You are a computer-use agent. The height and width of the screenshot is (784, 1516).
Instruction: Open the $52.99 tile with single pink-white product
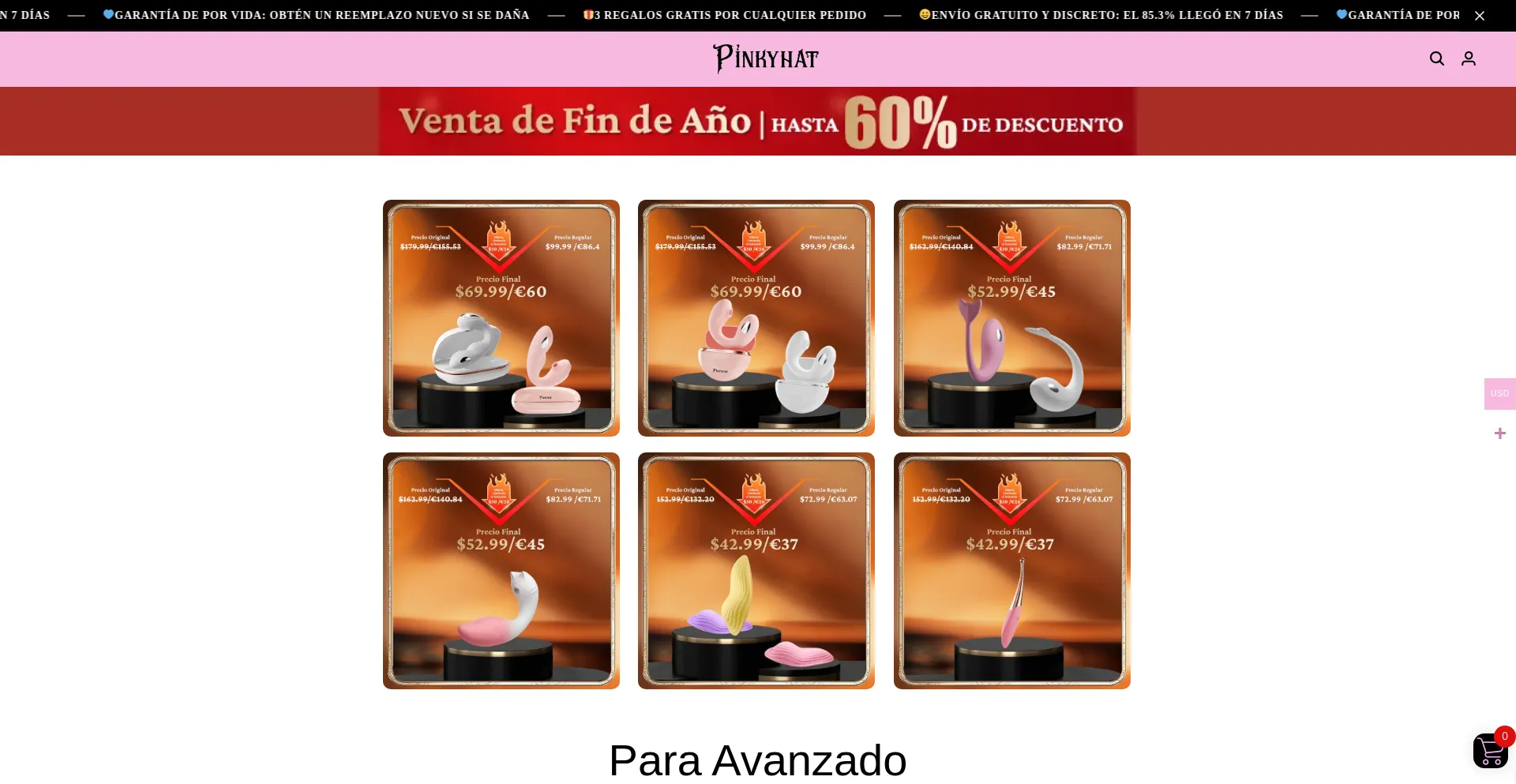coord(501,571)
